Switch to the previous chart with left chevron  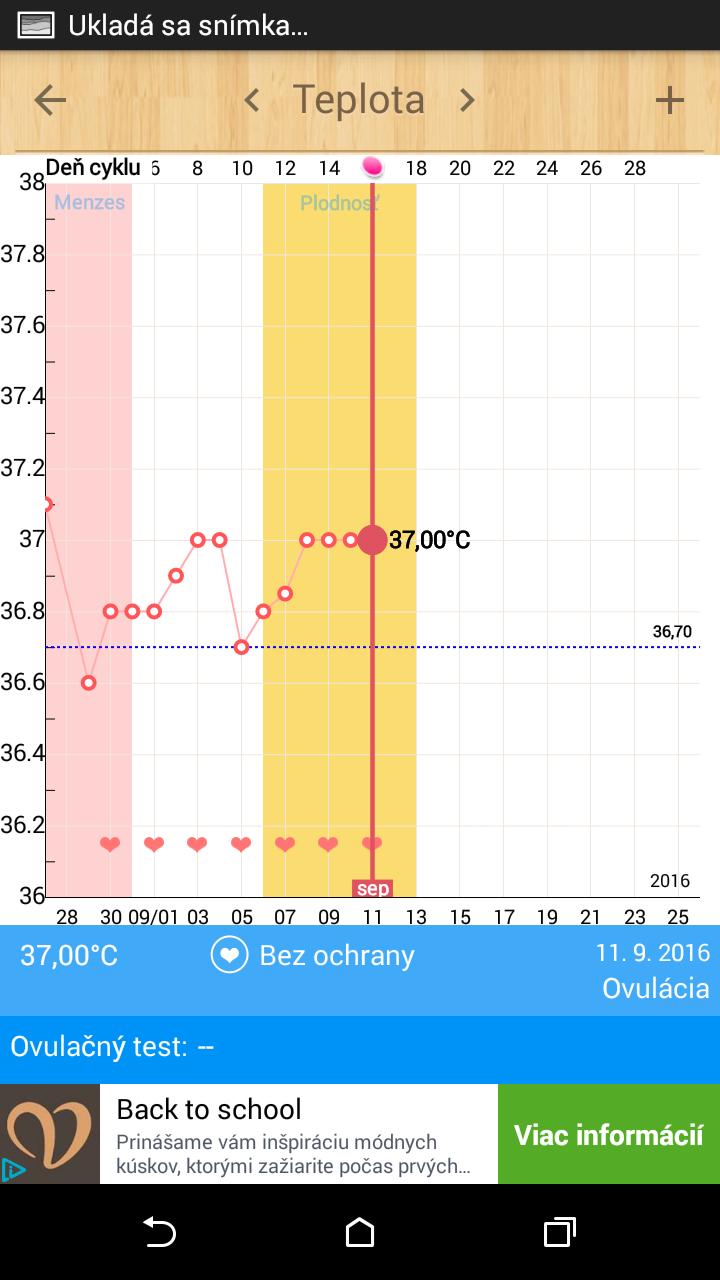252,100
